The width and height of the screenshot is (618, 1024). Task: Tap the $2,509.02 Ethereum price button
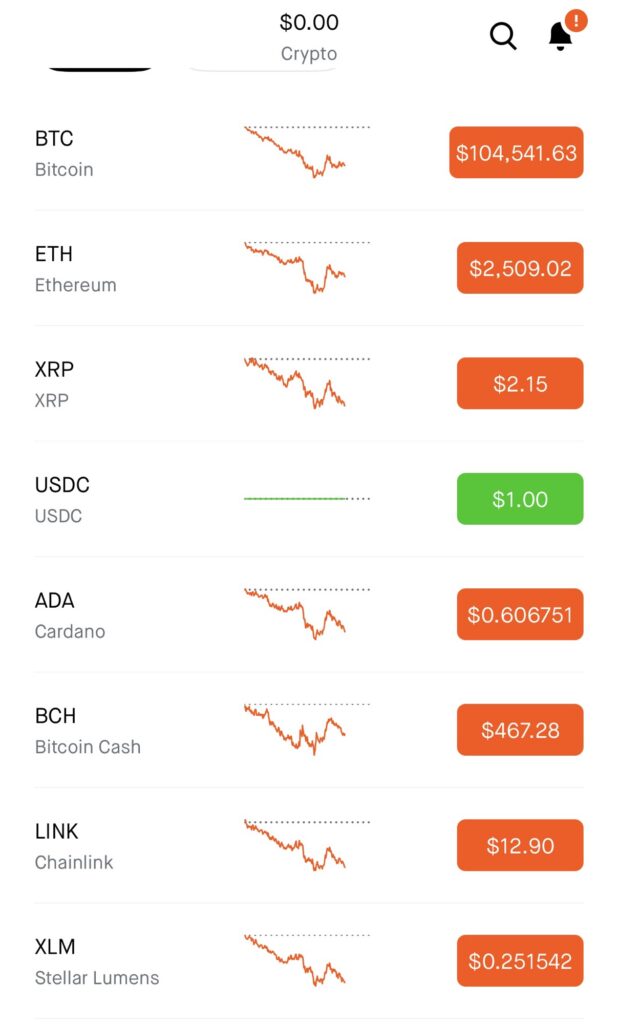[520, 268]
